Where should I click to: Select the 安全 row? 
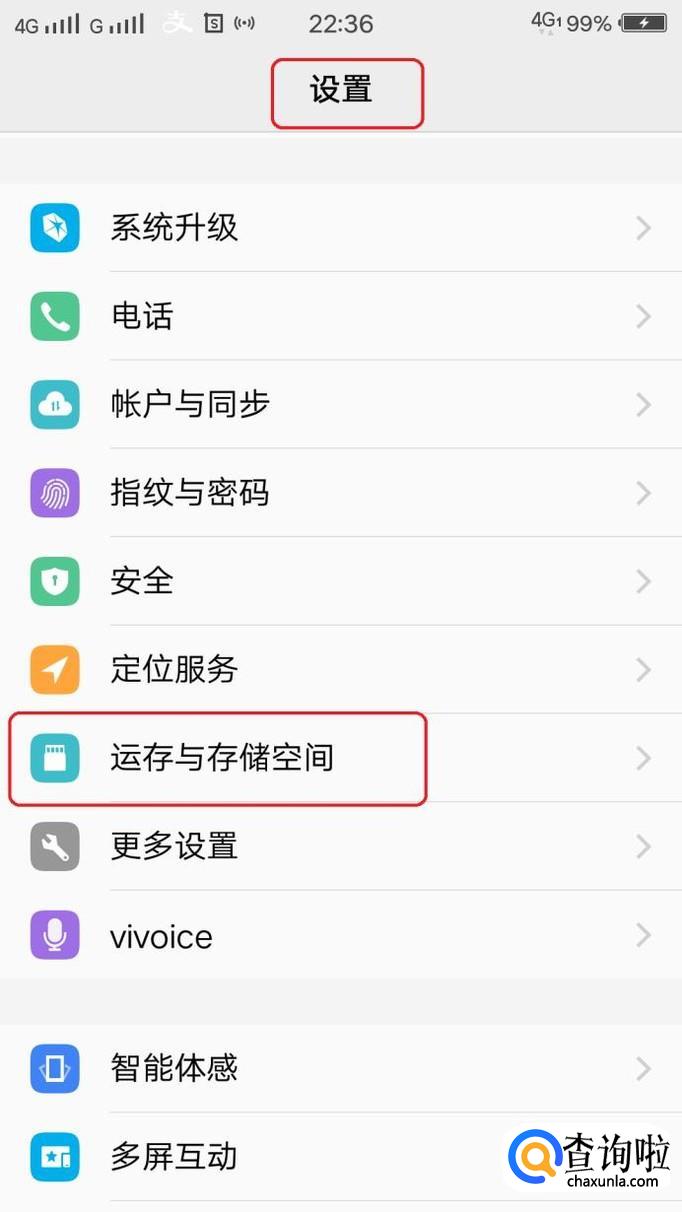[340, 581]
